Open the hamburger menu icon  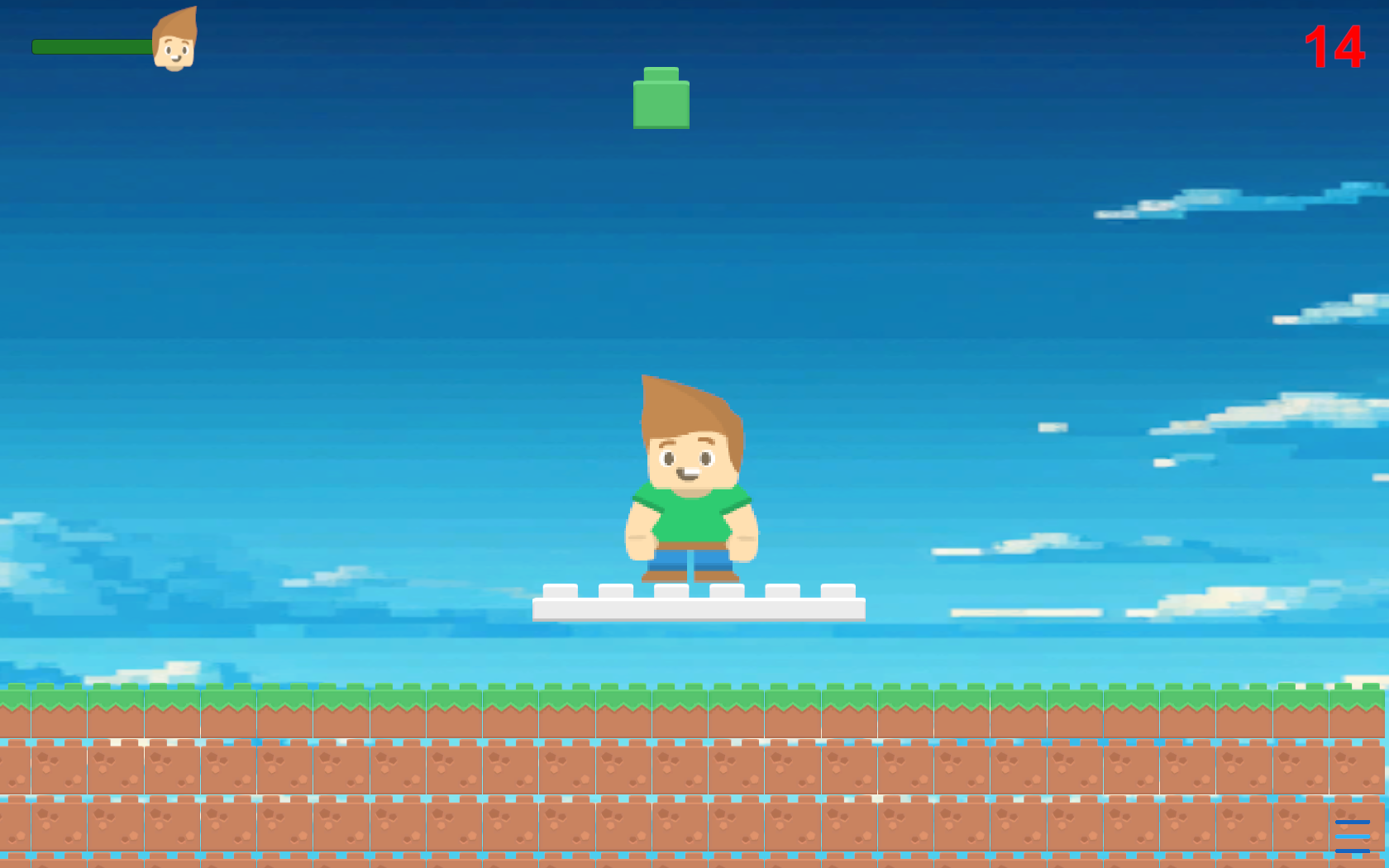[1352, 836]
